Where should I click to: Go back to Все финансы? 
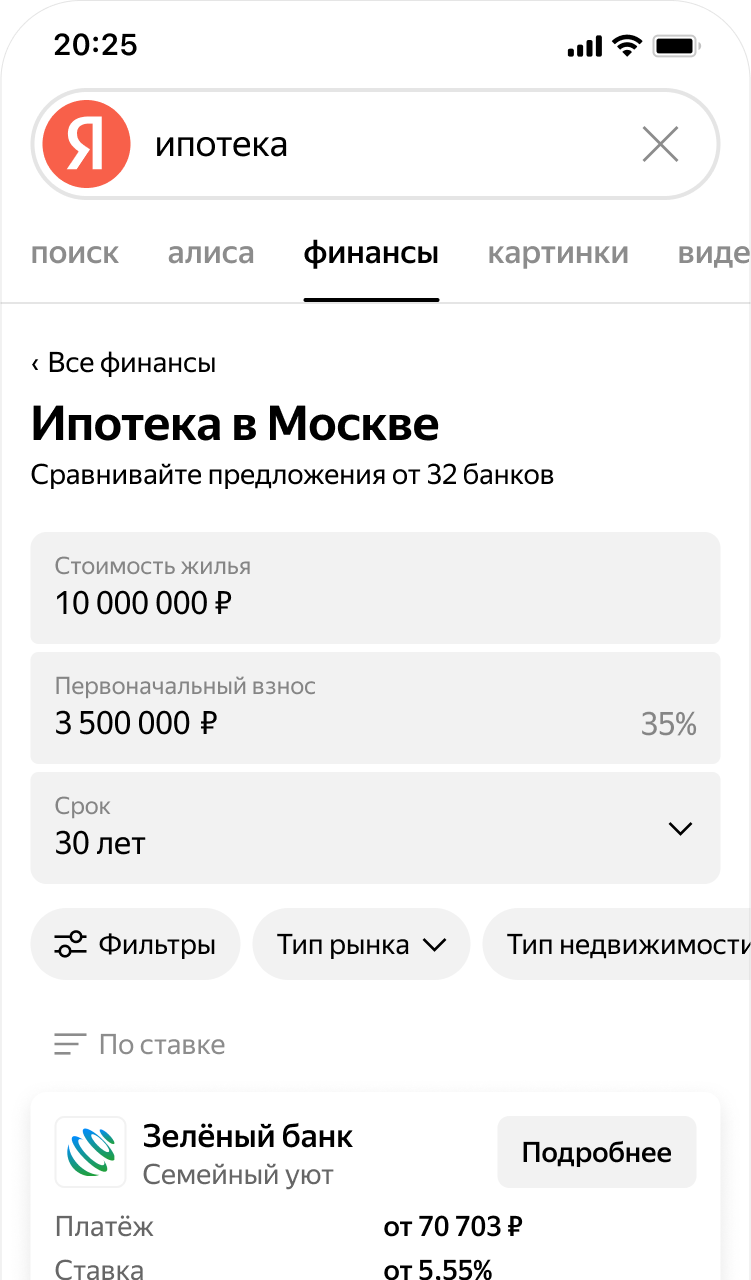point(123,362)
